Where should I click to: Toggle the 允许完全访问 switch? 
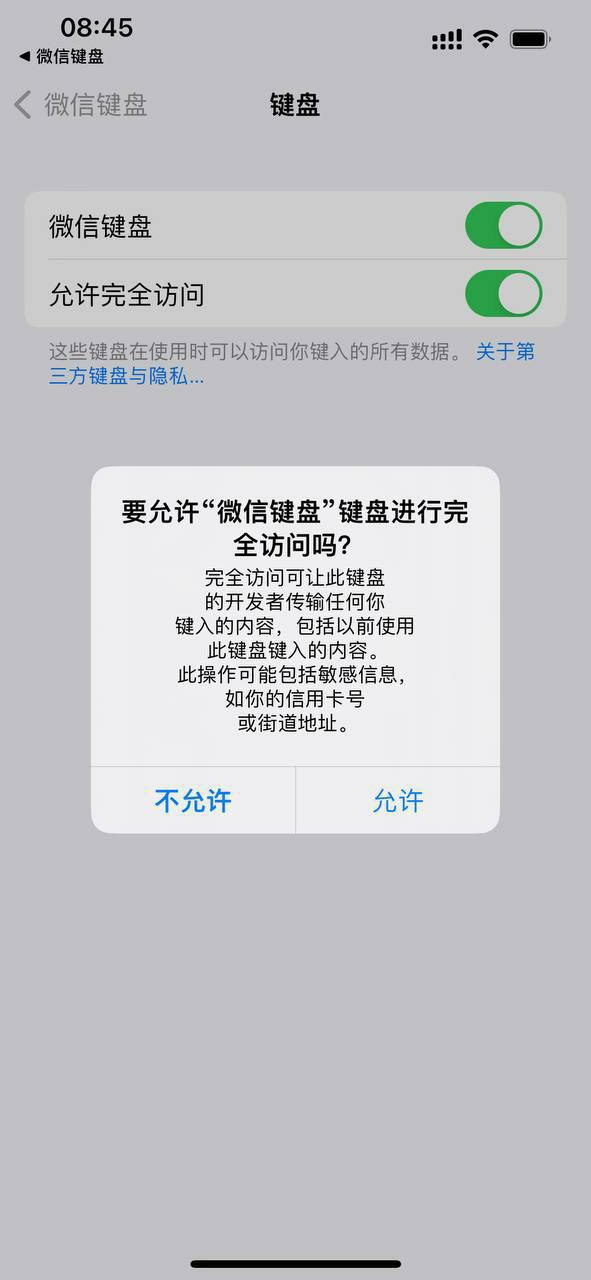[x=503, y=294]
